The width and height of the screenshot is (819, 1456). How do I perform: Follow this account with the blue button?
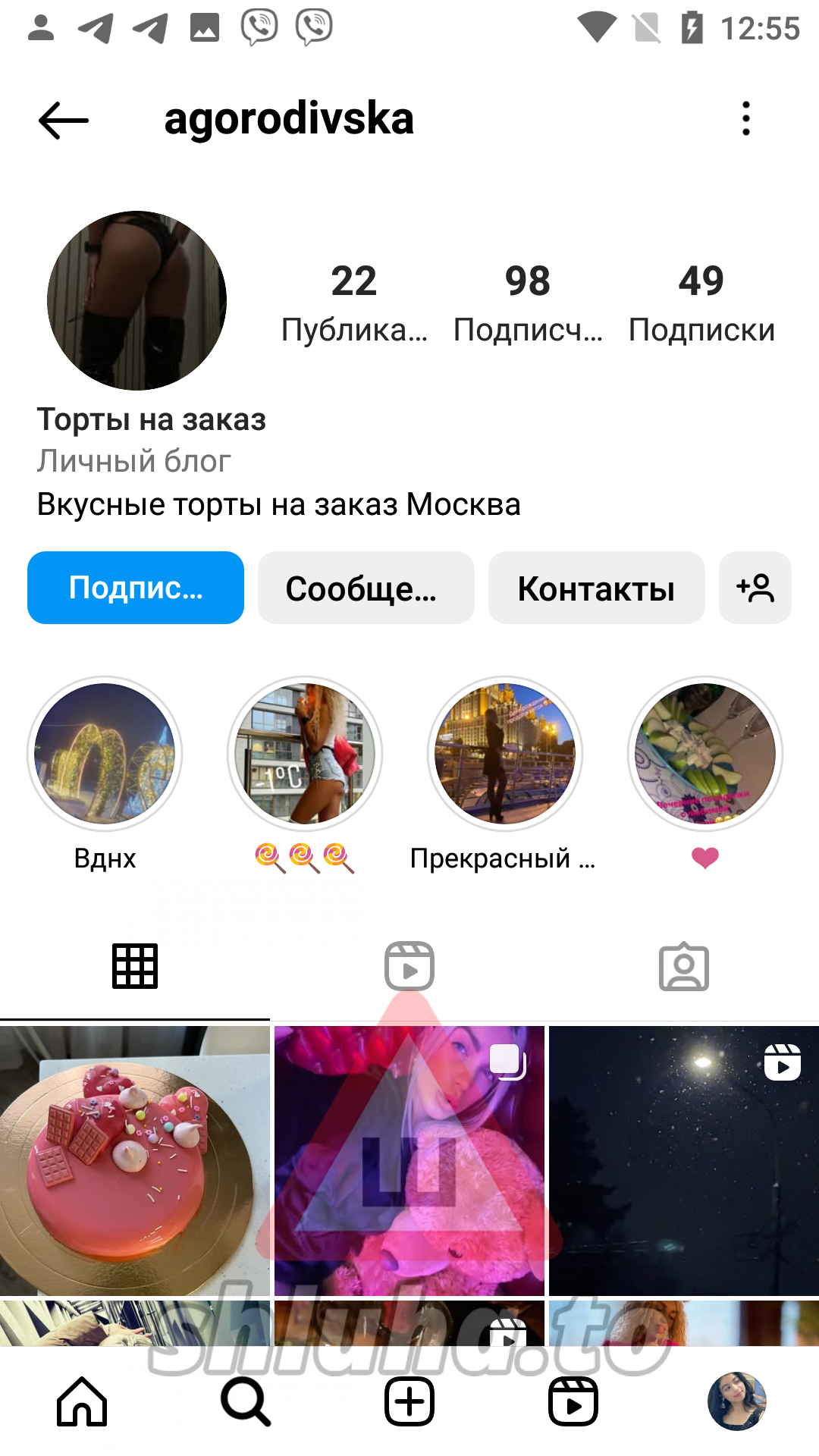(x=136, y=588)
